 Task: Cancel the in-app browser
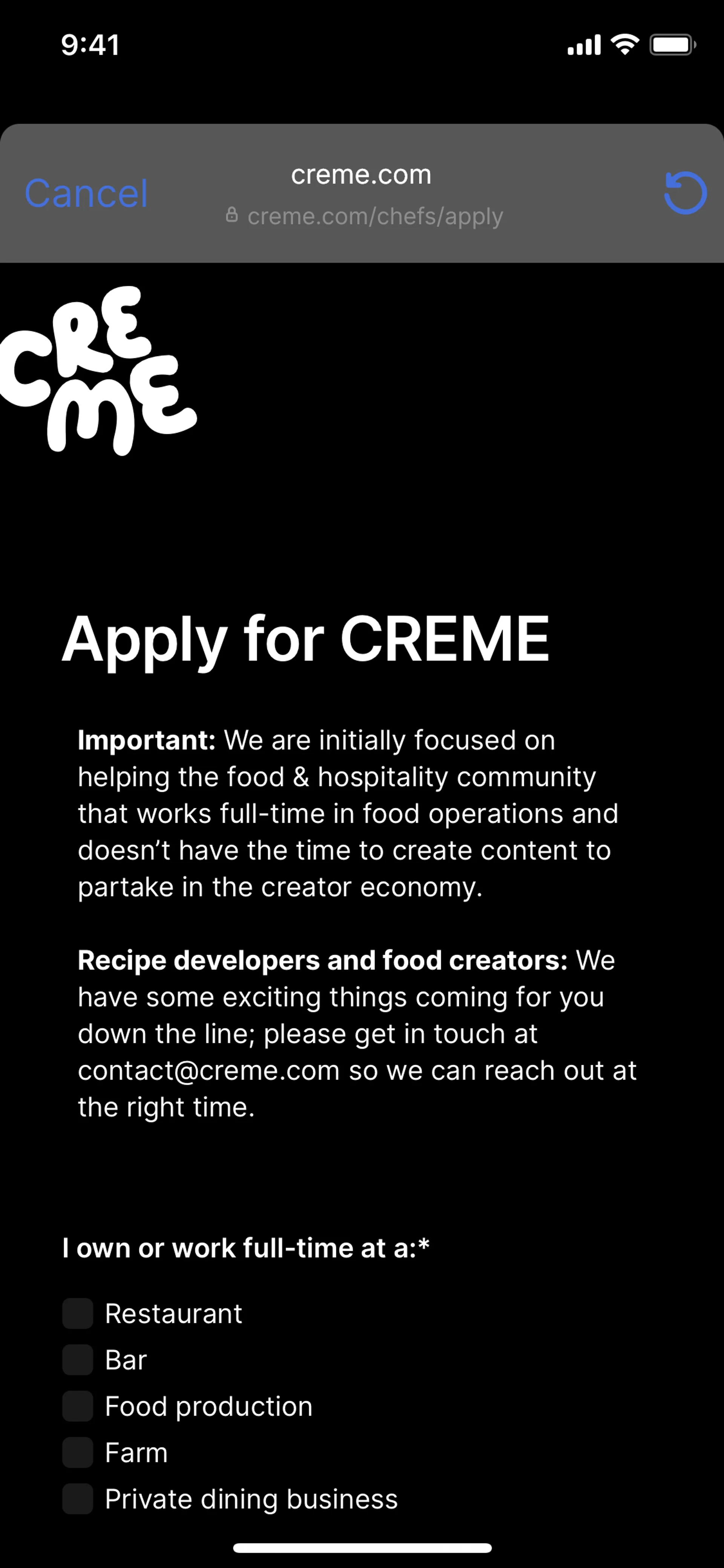[86, 194]
